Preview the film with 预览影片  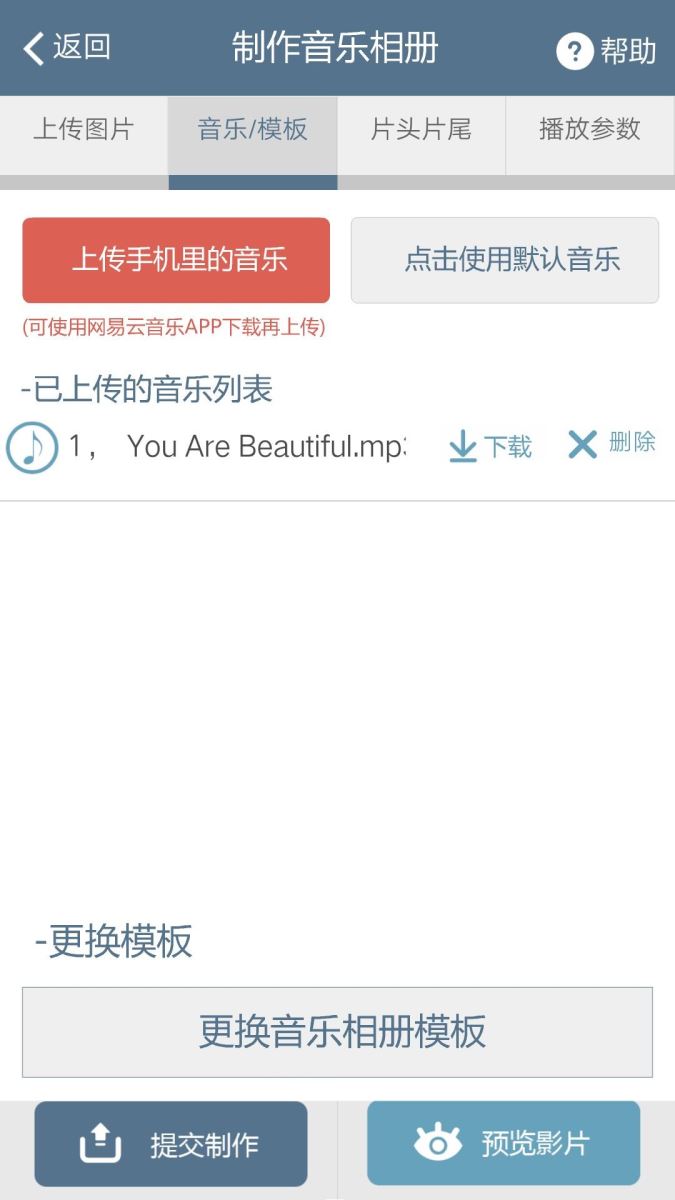pos(503,1143)
